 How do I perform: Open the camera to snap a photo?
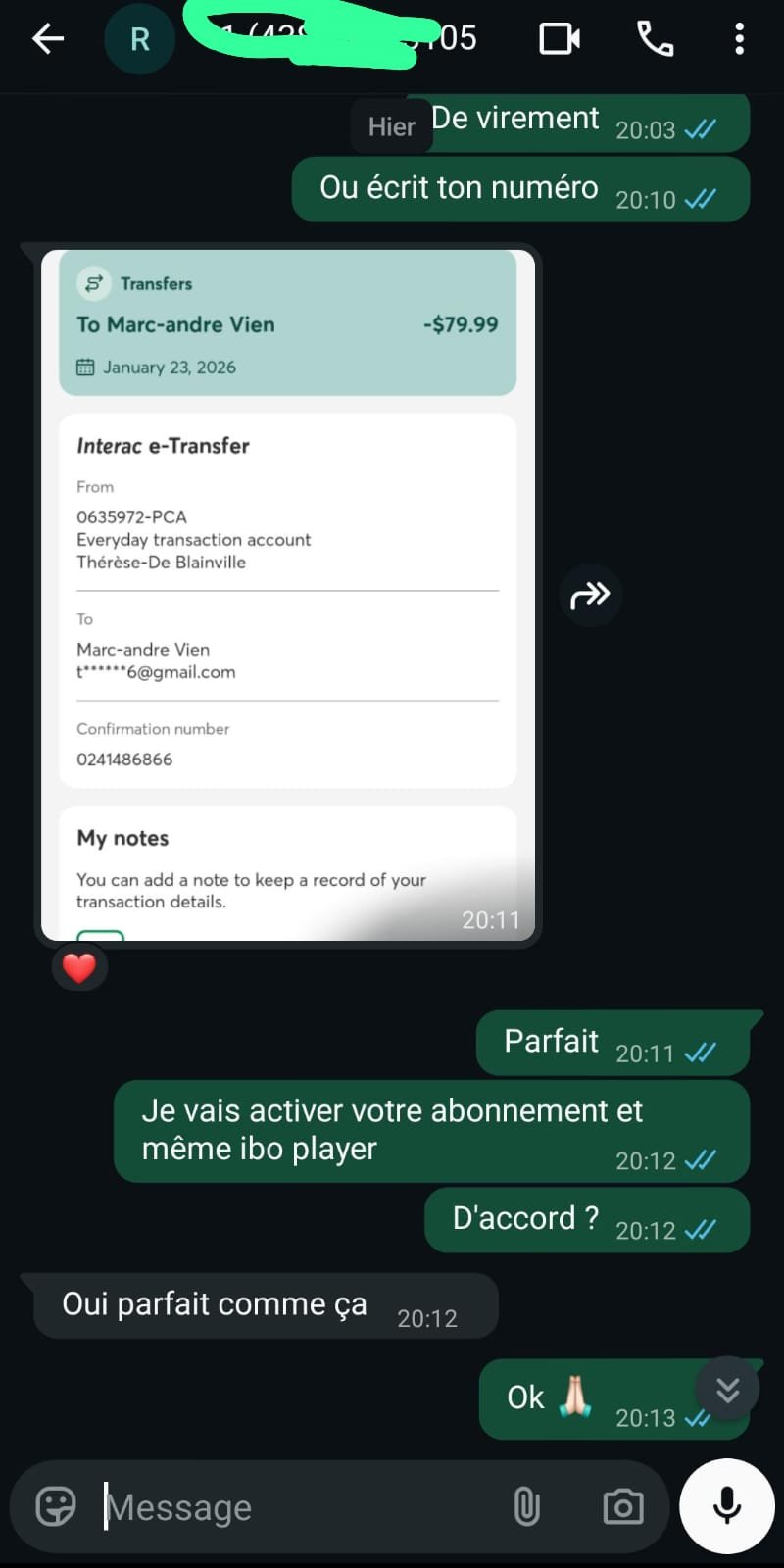pyautogui.click(x=622, y=1506)
